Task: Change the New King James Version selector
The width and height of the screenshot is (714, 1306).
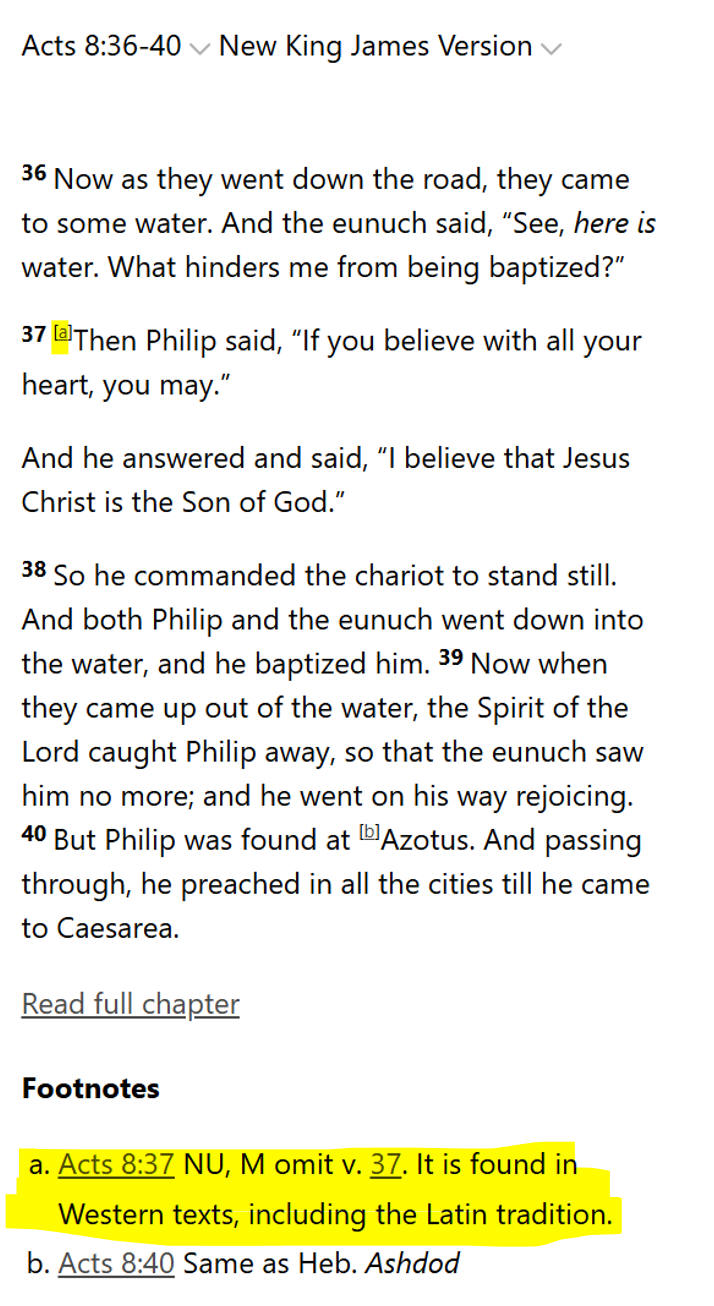Action: (389, 46)
